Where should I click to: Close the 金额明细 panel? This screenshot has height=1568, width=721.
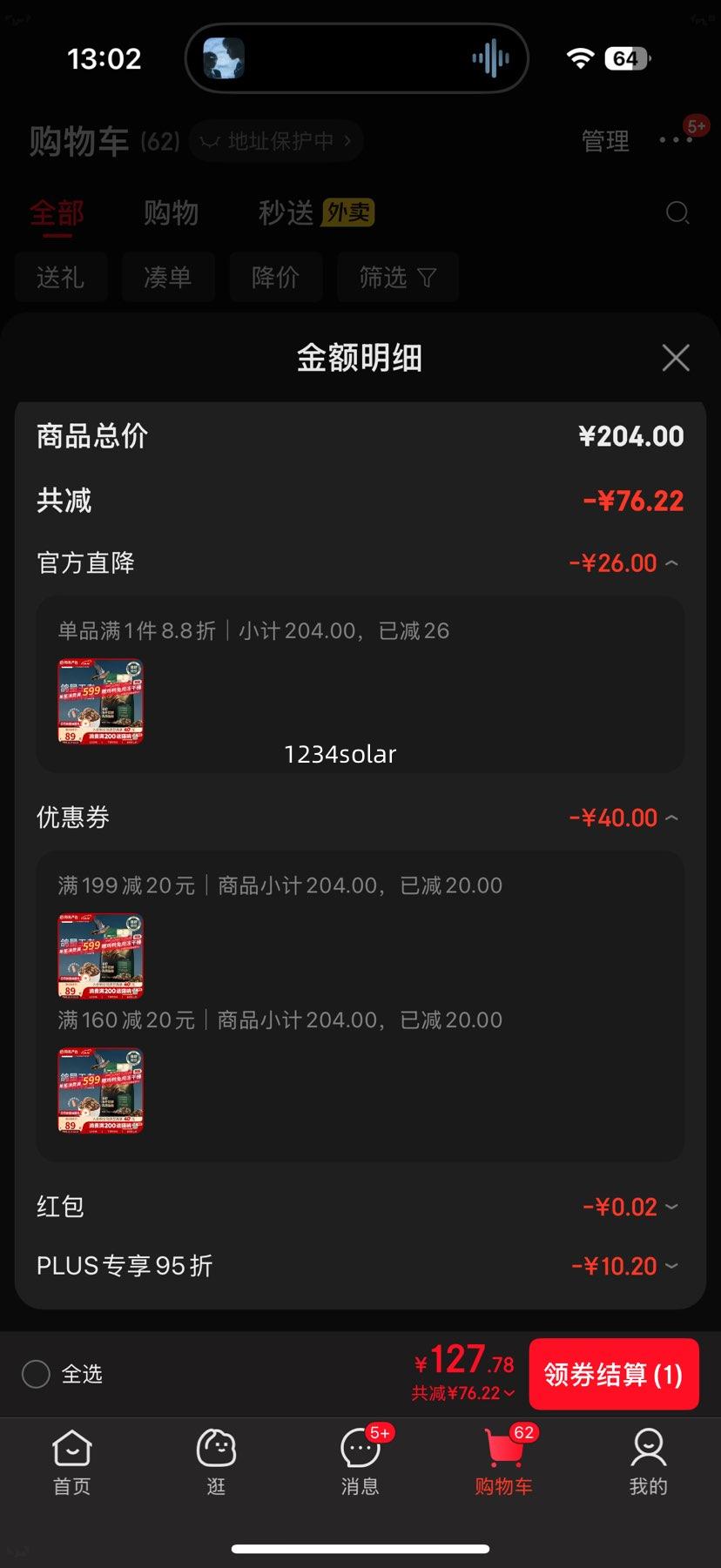[x=675, y=358]
